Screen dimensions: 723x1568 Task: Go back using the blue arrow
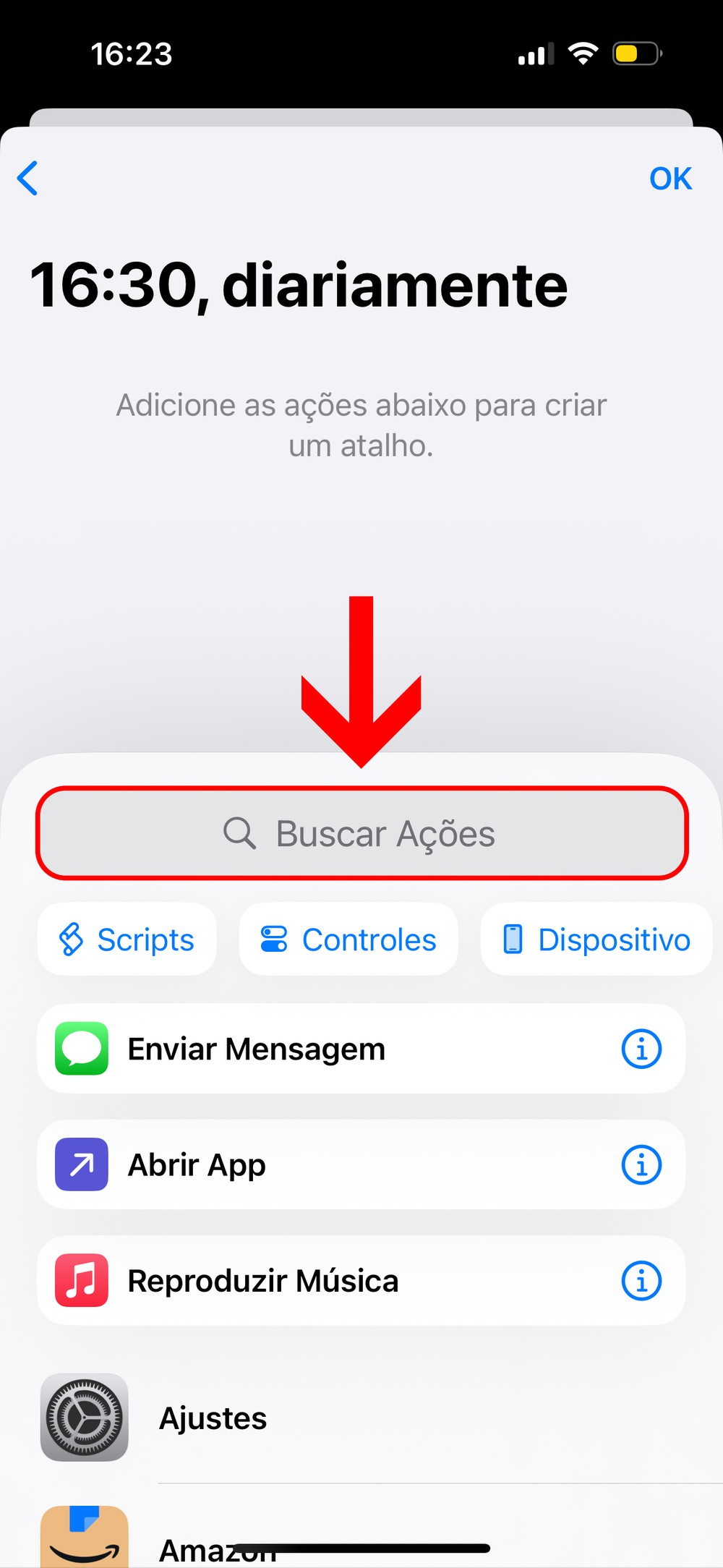pos(27,178)
